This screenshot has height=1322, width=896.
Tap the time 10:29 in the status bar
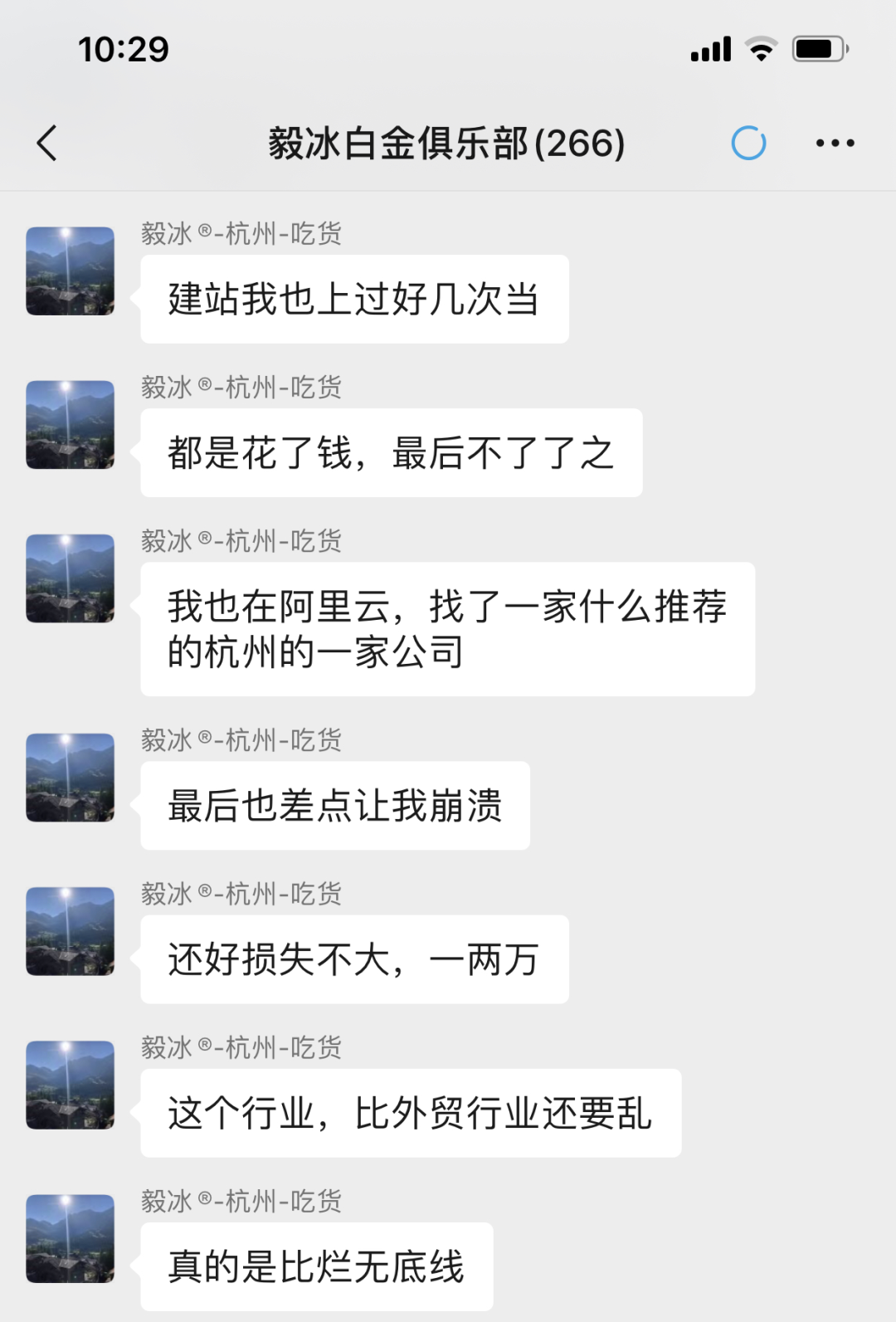tap(123, 49)
